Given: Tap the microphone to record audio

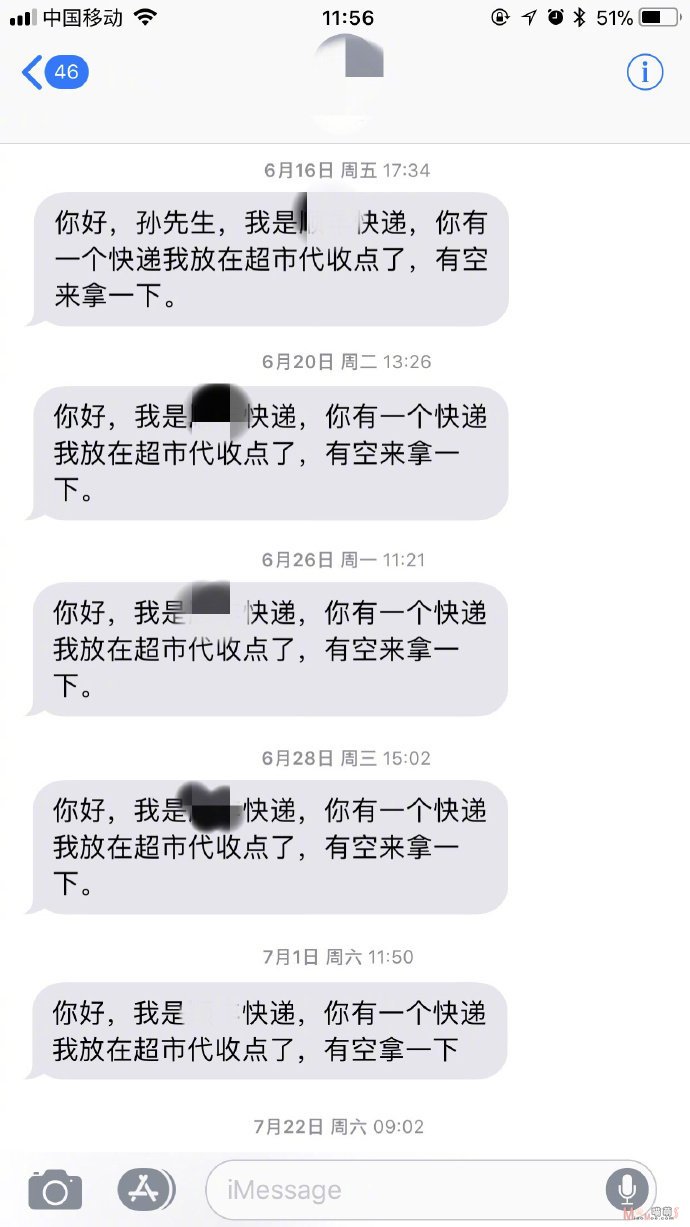Looking at the screenshot, I should [x=628, y=1190].
